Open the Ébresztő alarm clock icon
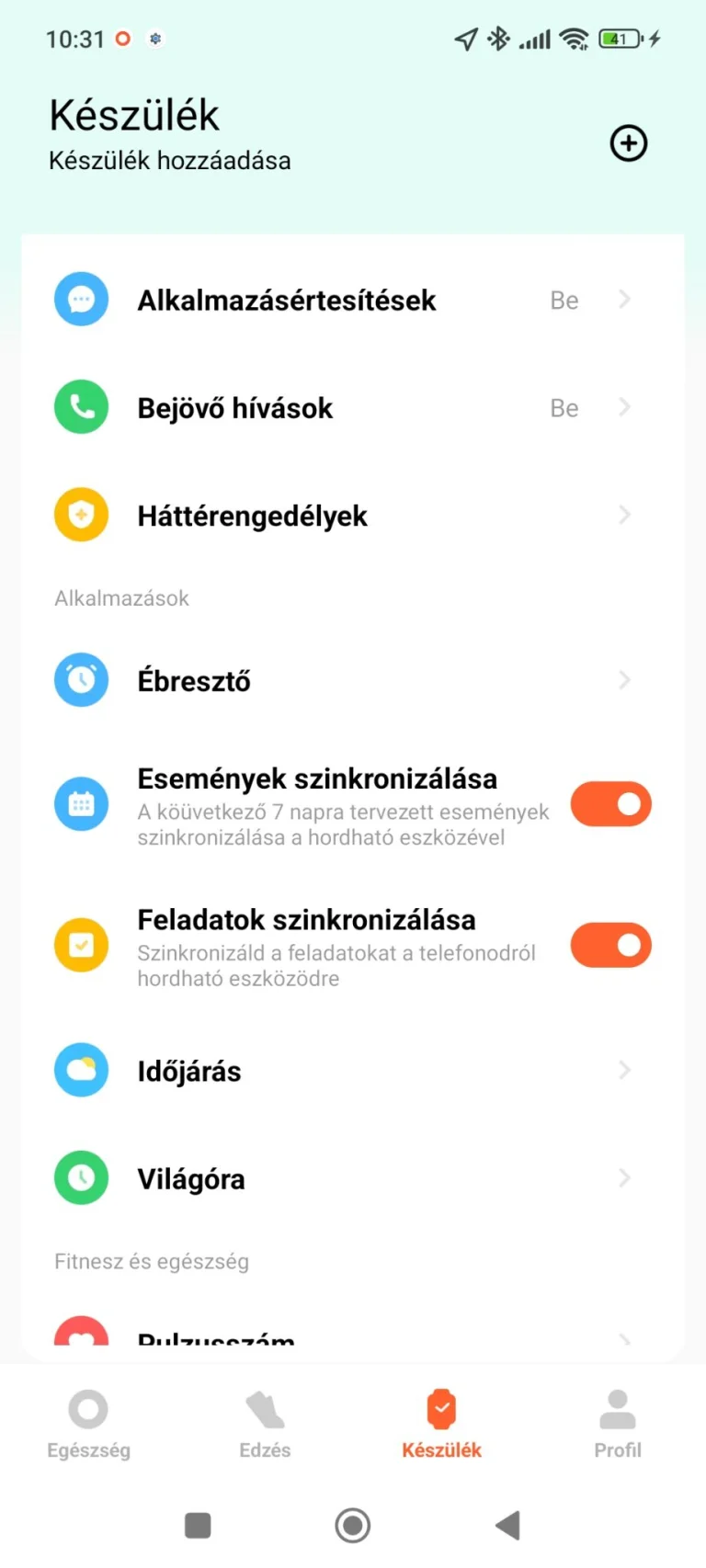This screenshot has height=1568, width=706. 81,680
